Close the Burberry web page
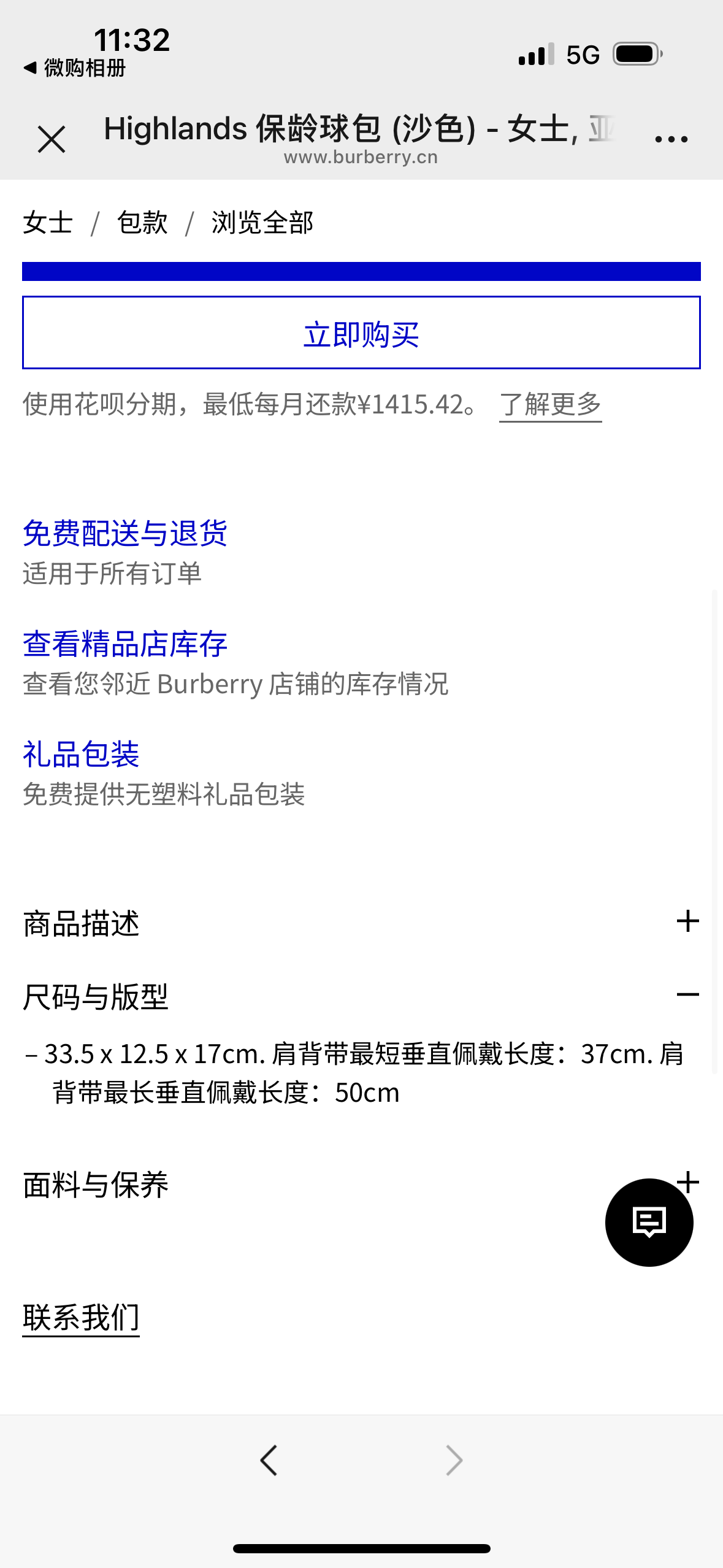Screen dimensions: 723x1568 pos(52,139)
